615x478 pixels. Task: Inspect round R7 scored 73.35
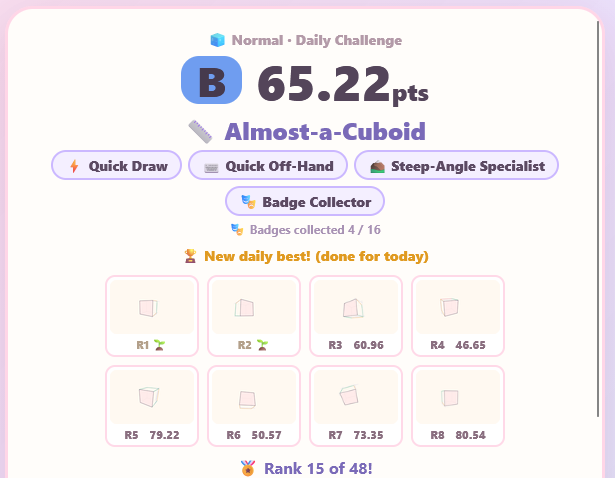pyautogui.click(x=356, y=406)
